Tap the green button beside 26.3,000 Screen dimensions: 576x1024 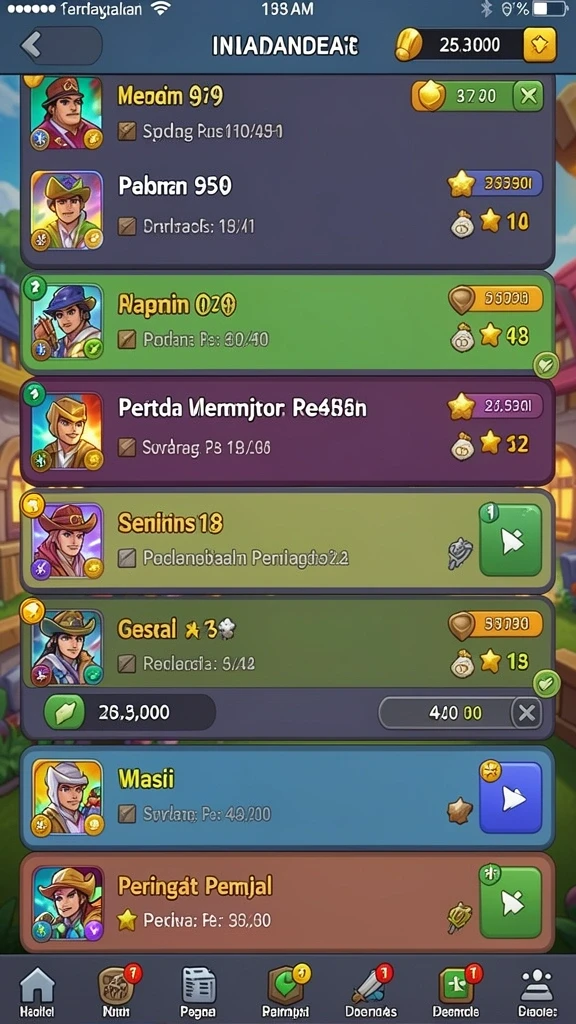click(64, 712)
